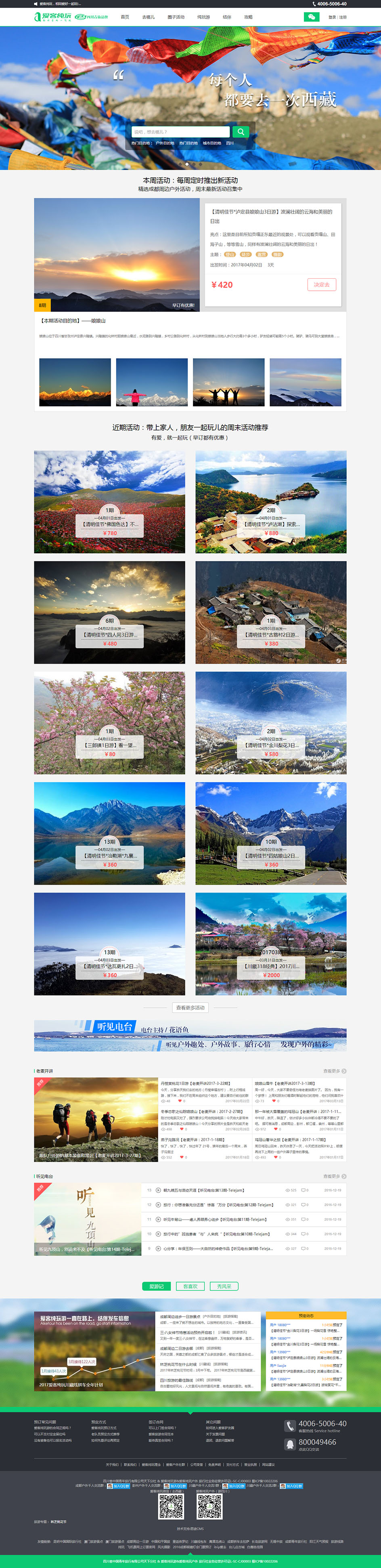Open the WeChat icon in header
Image resolution: width=381 pixels, height=1568 pixels.
311,17
